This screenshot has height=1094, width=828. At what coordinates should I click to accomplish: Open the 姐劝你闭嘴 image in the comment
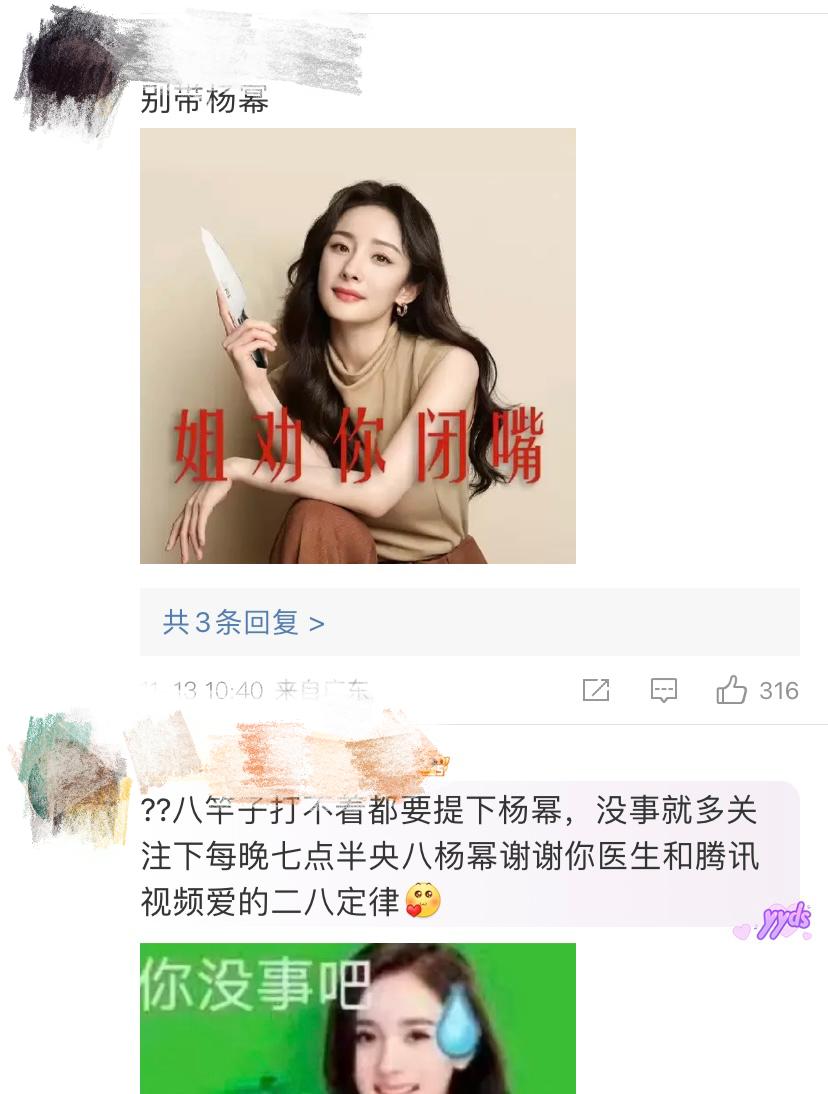tap(357, 346)
